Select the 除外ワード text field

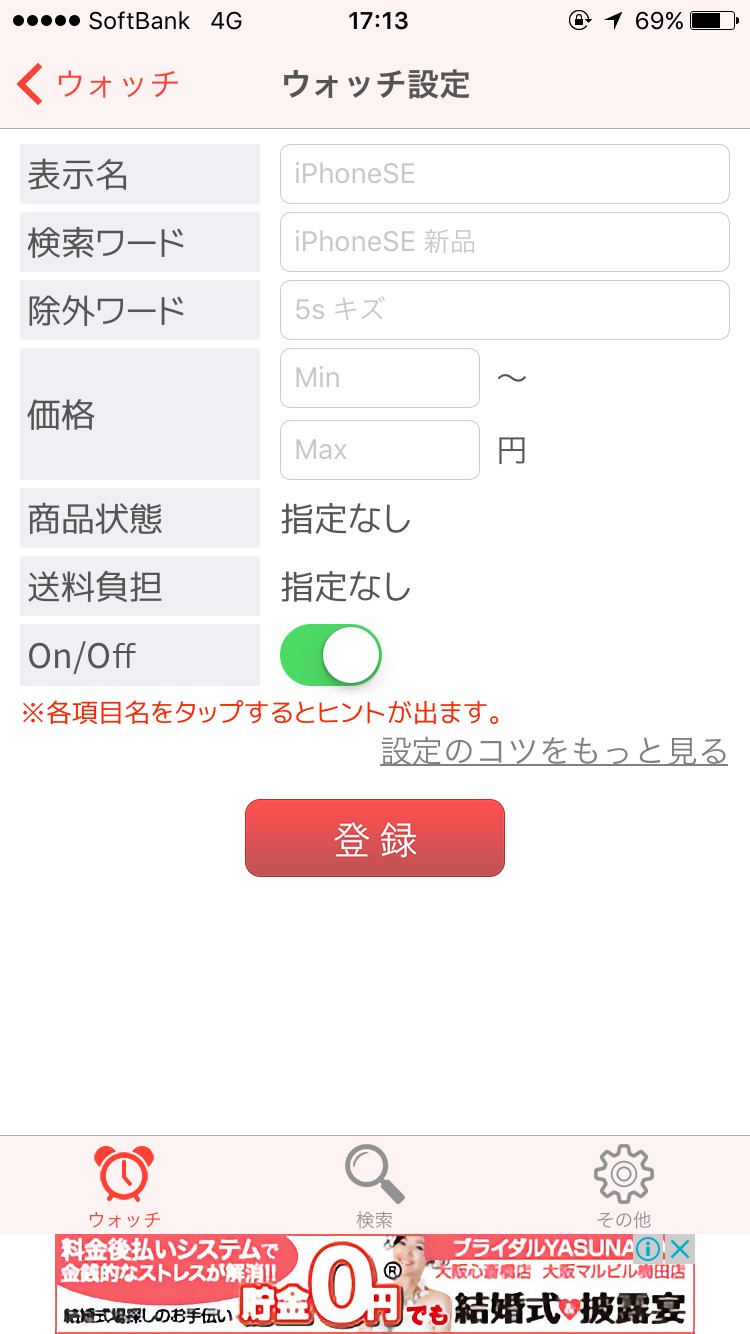(x=504, y=310)
